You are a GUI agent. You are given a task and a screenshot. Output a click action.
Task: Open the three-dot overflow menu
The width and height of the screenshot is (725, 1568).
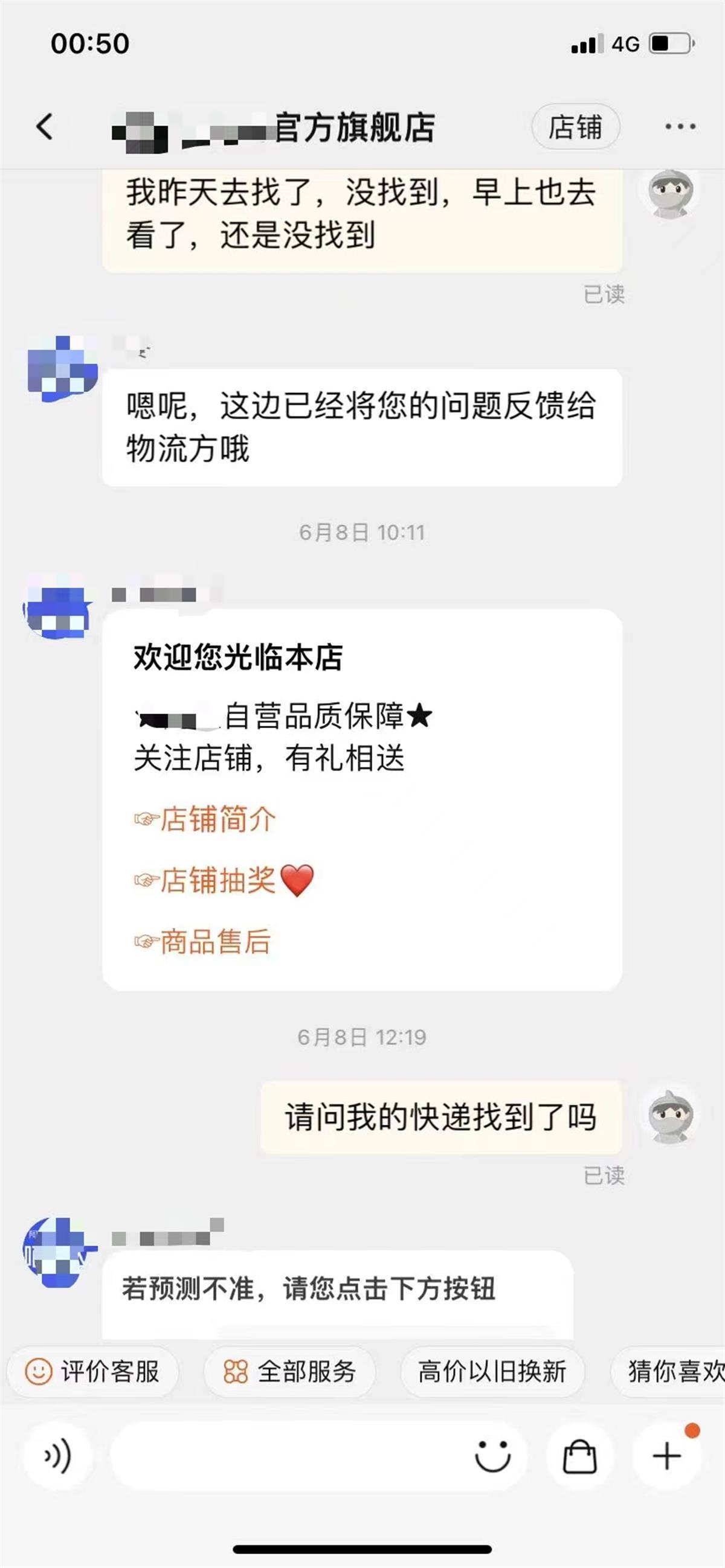pos(680,127)
